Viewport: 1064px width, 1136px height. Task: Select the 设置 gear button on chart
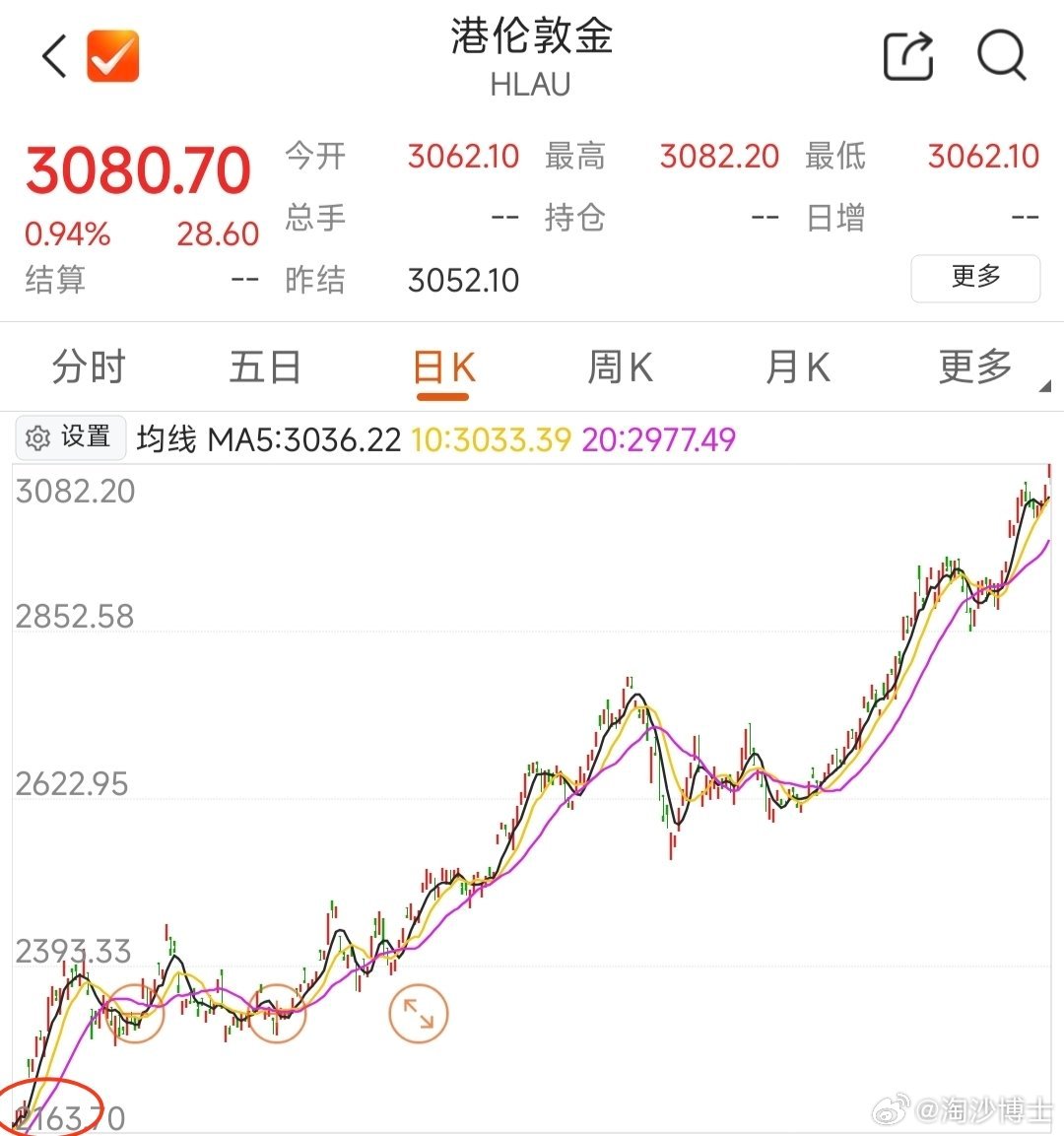click(x=70, y=437)
